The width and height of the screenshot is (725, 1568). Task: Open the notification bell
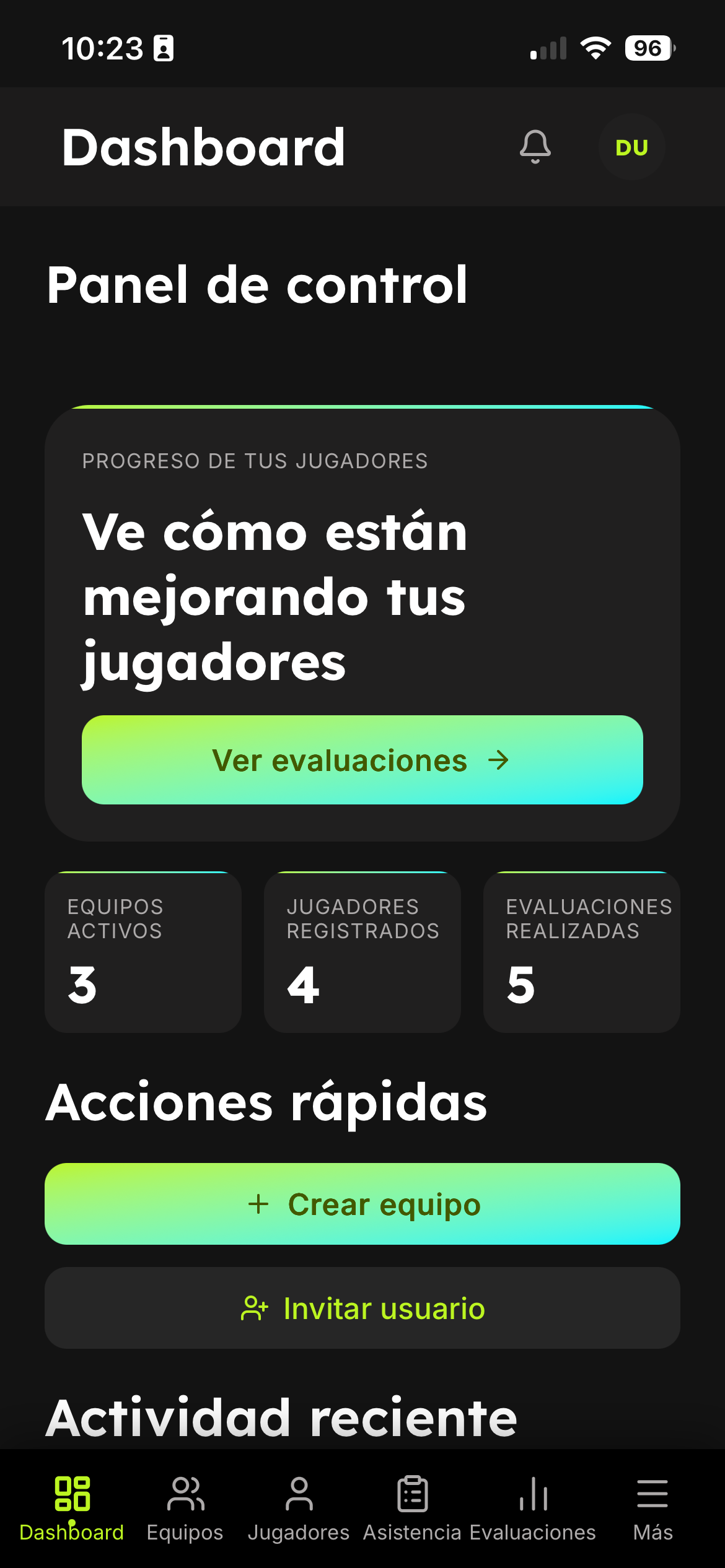(x=534, y=147)
